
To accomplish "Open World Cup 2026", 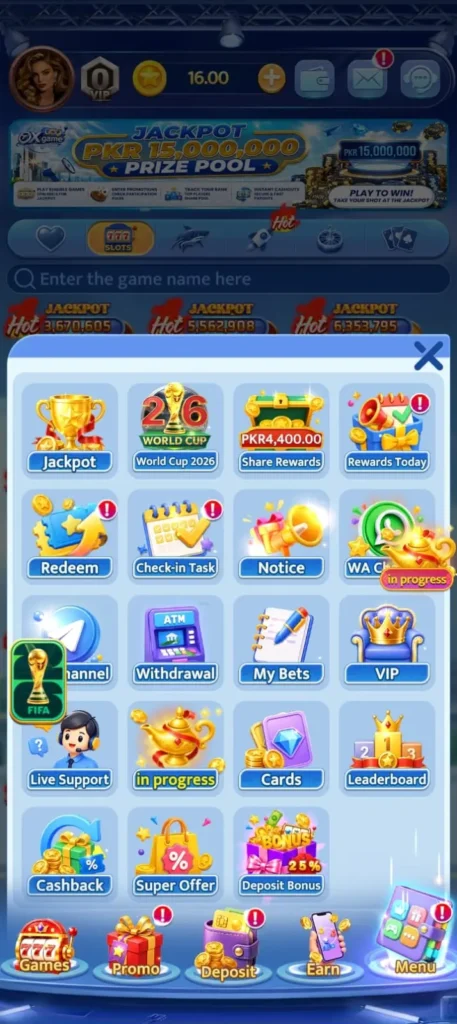I will tap(175, 430).
